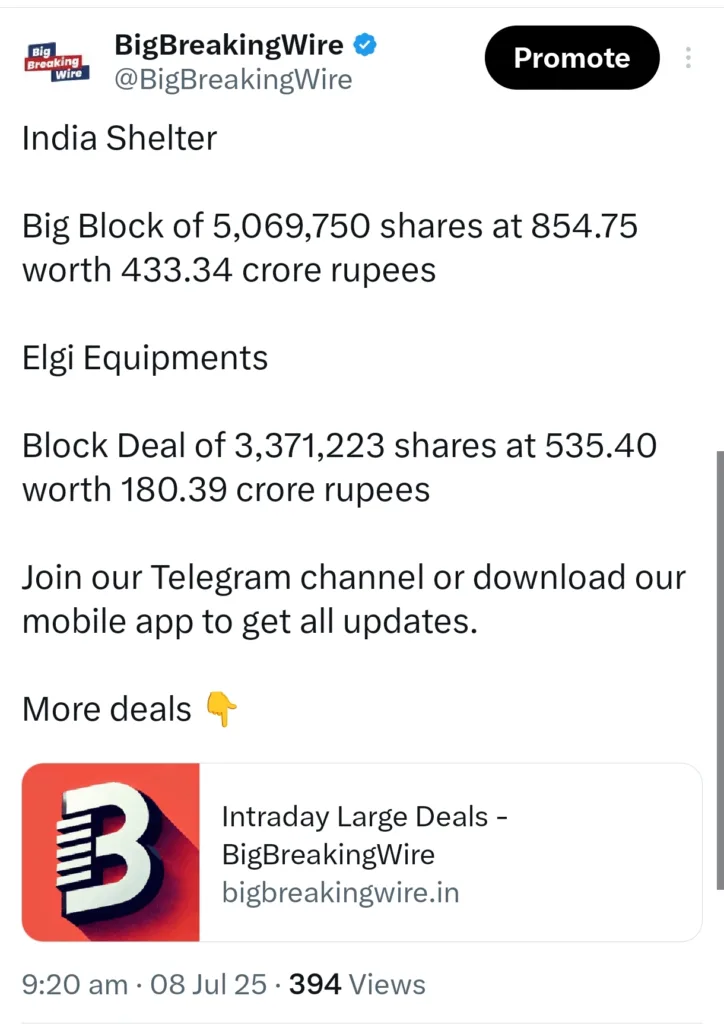Select the red 'B' logo thumbnail image
Screen dimensions: 724x1024
pyautogui.click(x=110, y=851)
